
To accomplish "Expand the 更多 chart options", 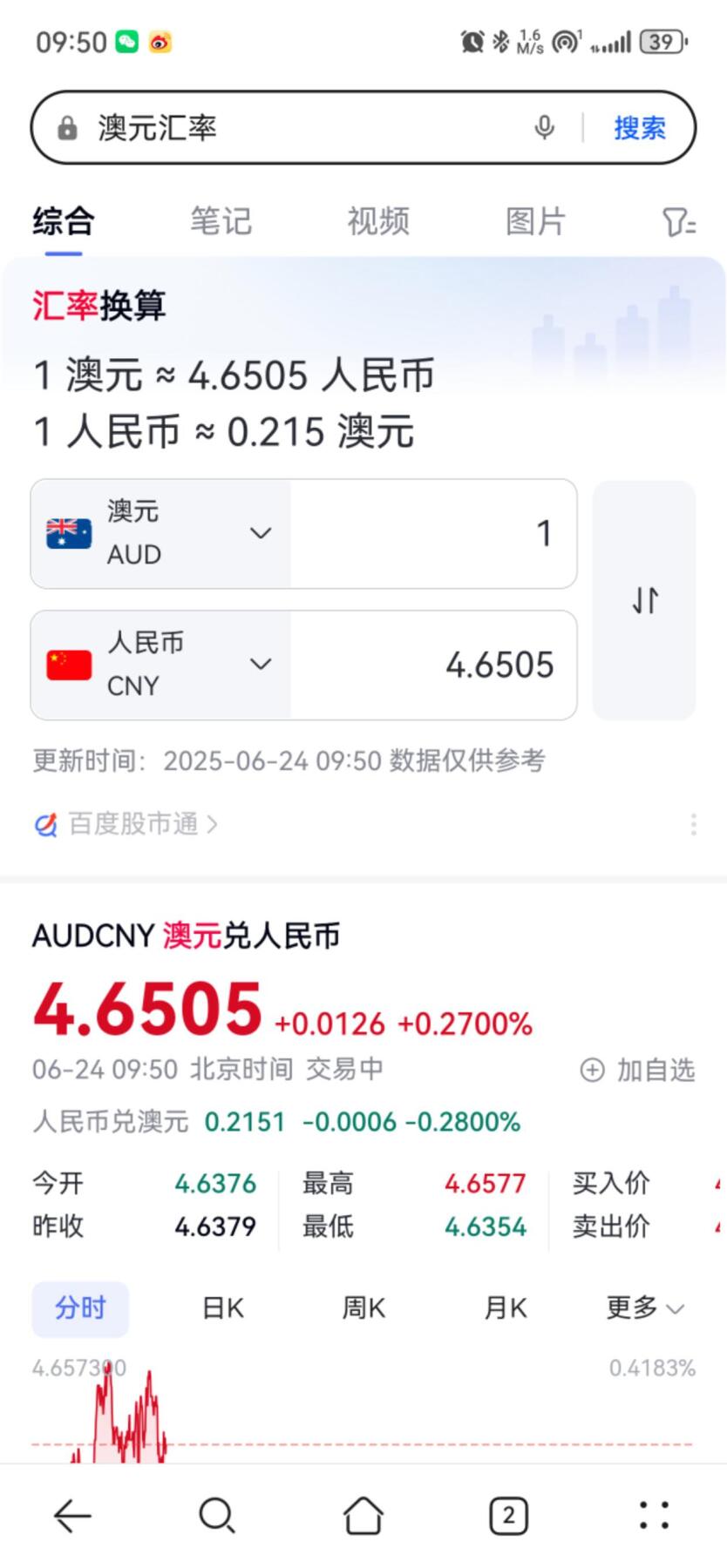I will pyautogui.click(x=645, y=1308).
